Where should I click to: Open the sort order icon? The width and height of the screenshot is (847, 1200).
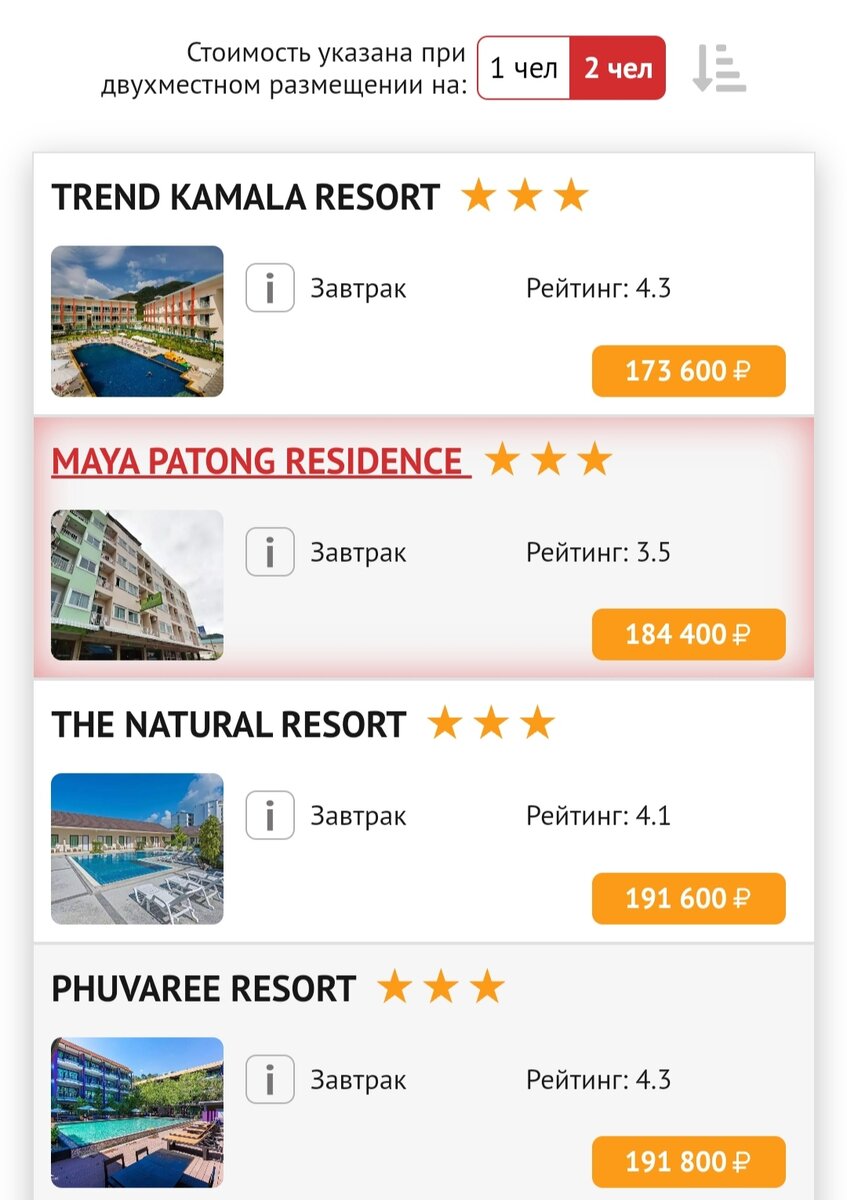point(719,68)
